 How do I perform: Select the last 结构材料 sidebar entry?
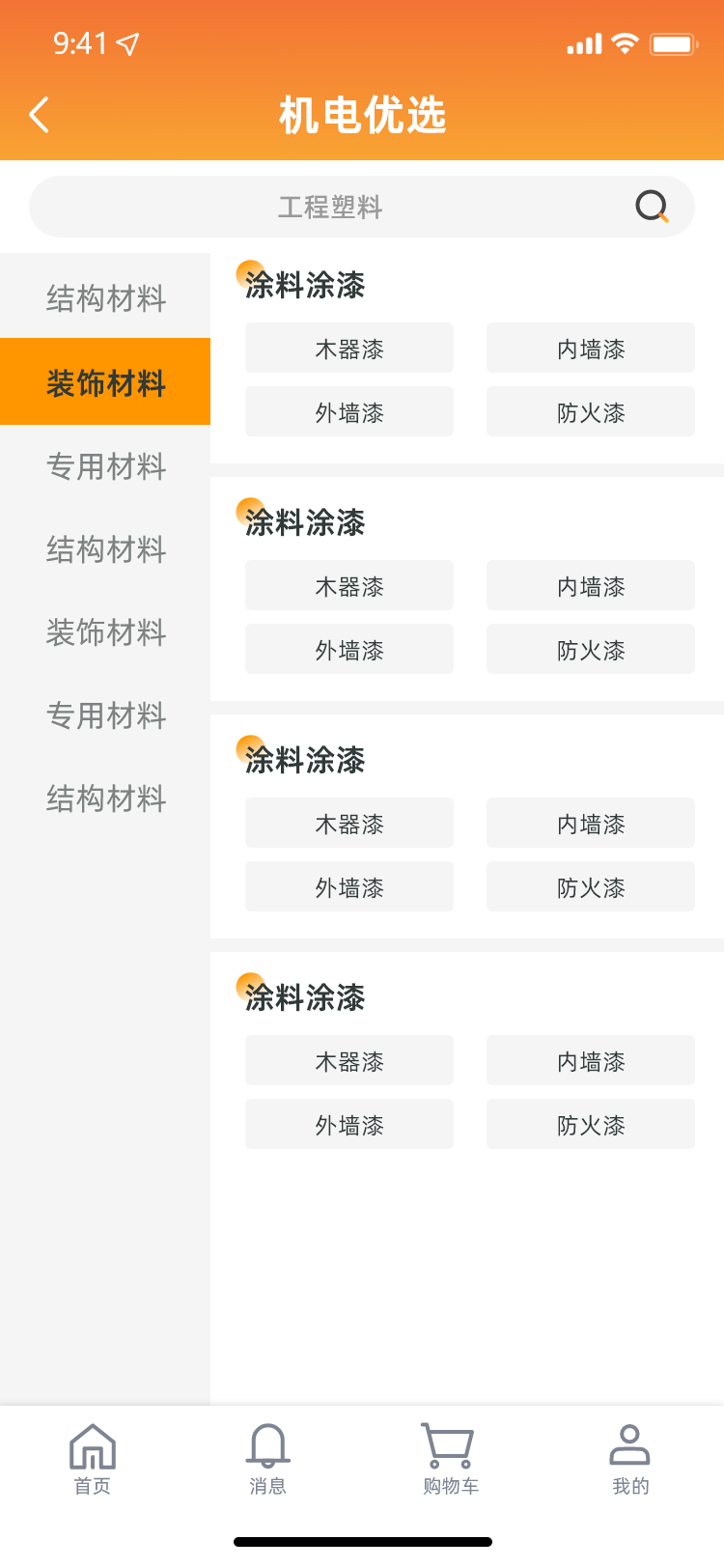click(x=105, y=798)
